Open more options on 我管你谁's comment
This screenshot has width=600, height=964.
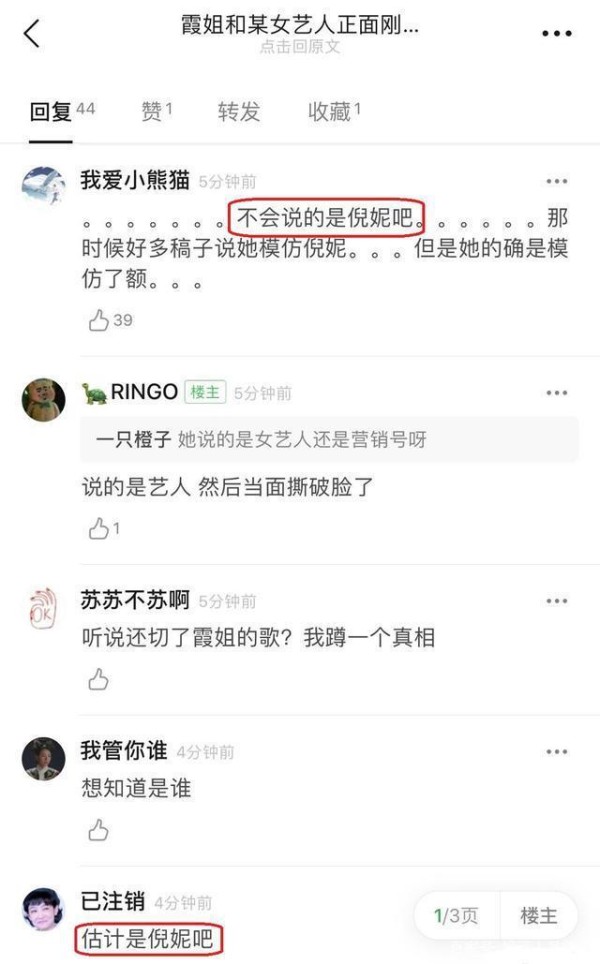[x=556, y=751]
